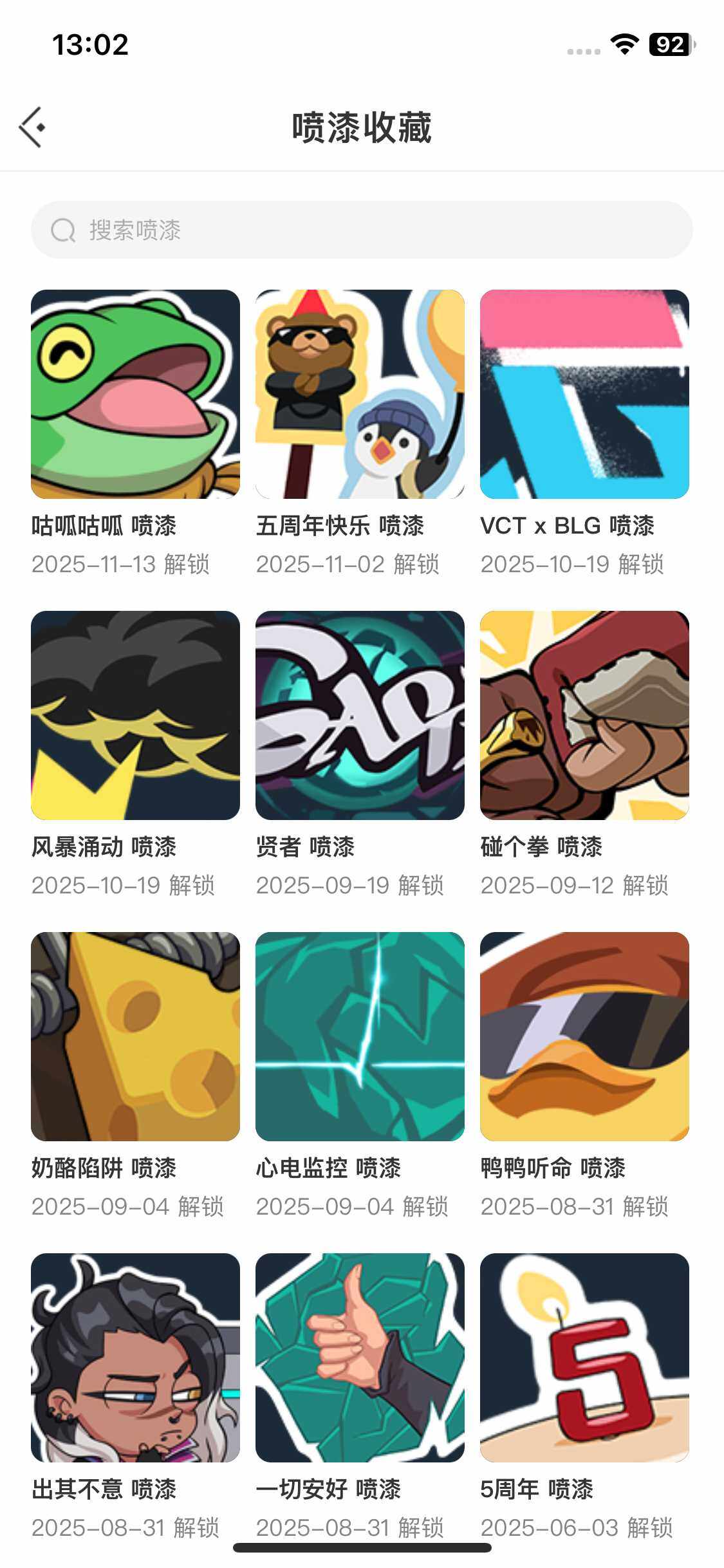Open the 五周年快乐 spray
724x1568 pixels.
(x=360, y=395)
